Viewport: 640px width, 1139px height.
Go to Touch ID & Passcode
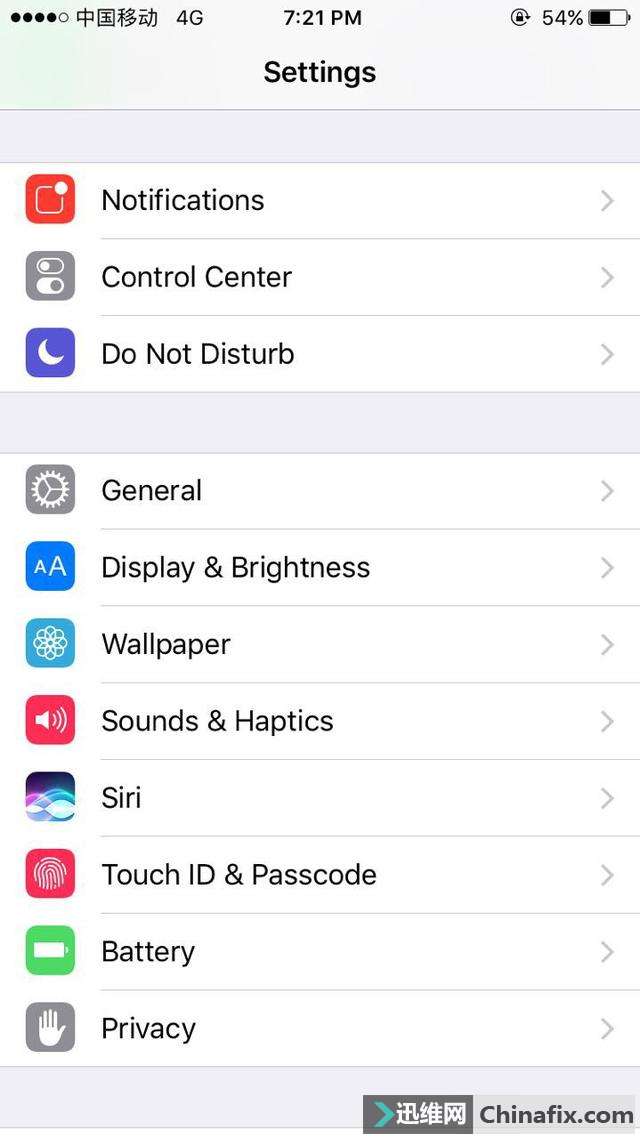pos(320,875)
